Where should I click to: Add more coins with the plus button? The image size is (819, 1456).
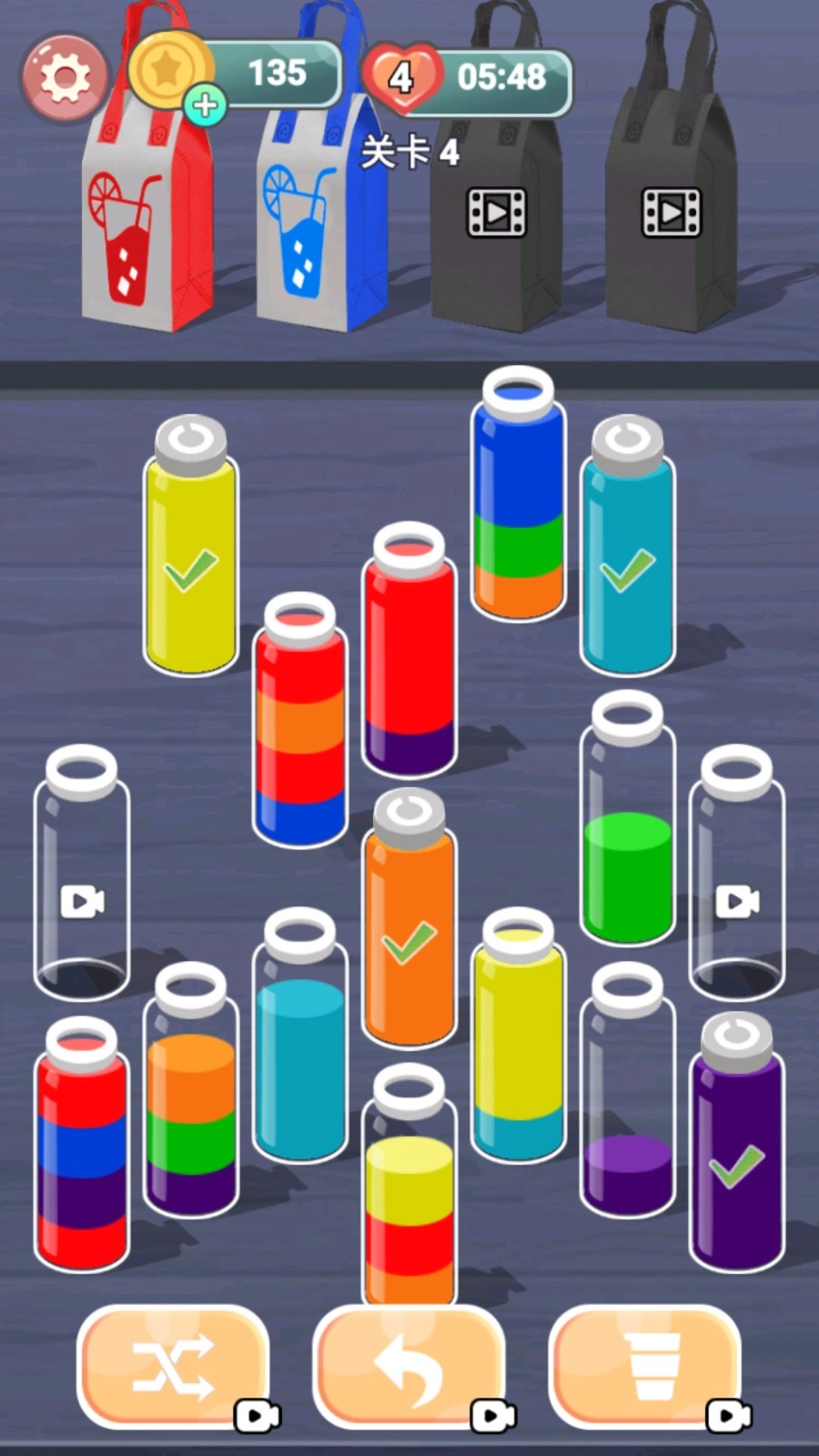tap(206, 106)
